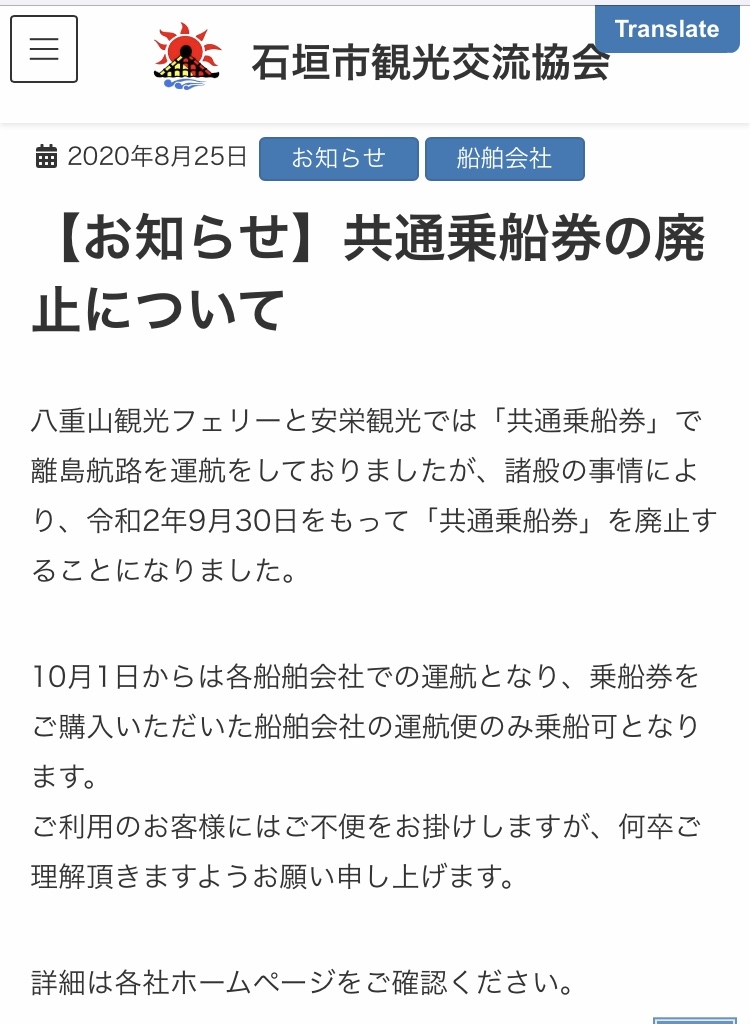Open the hamburger navigation menu

point(44,49)
